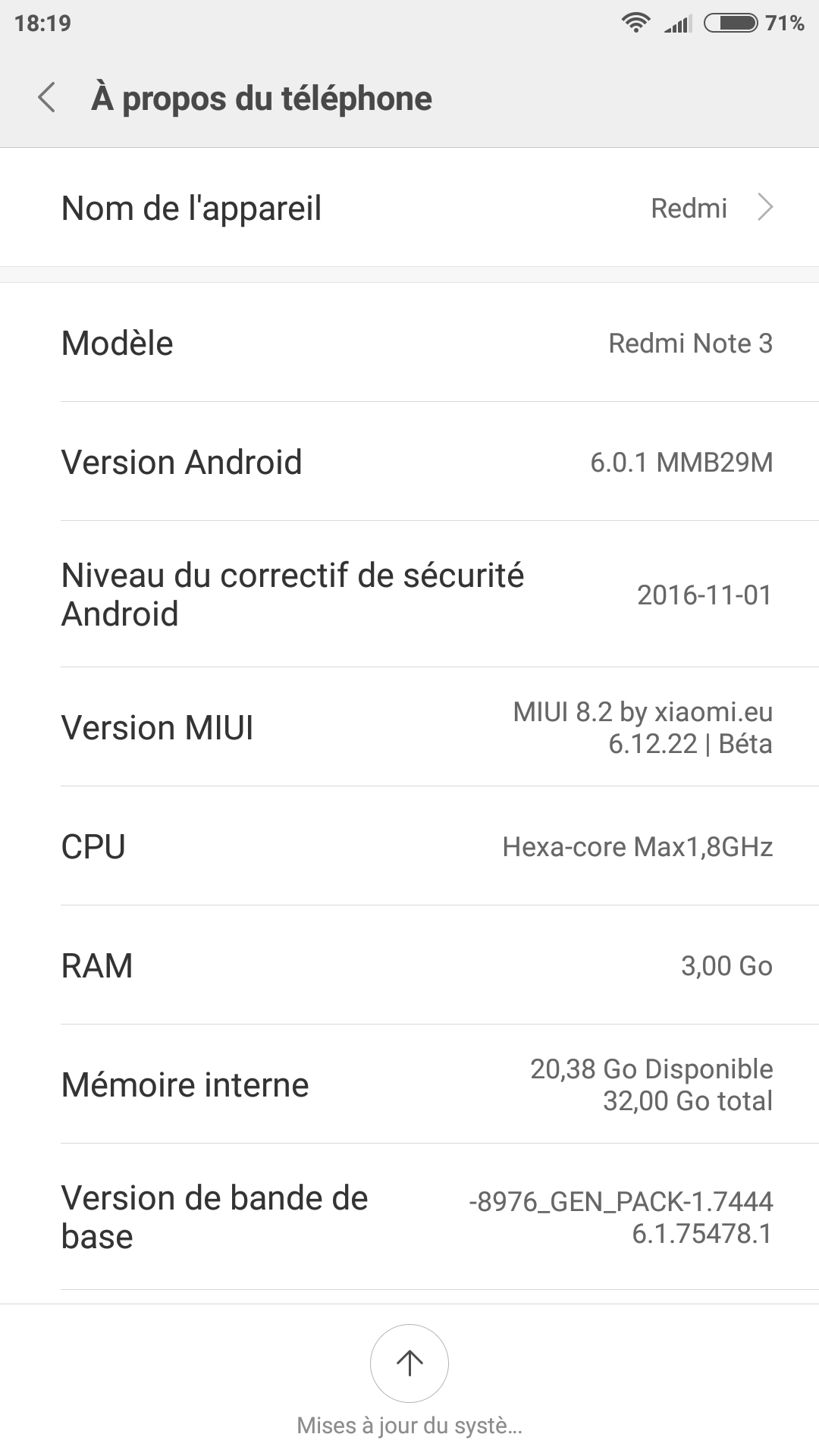Tap the RAM row
819x1456 pixels.
[409, 965]
